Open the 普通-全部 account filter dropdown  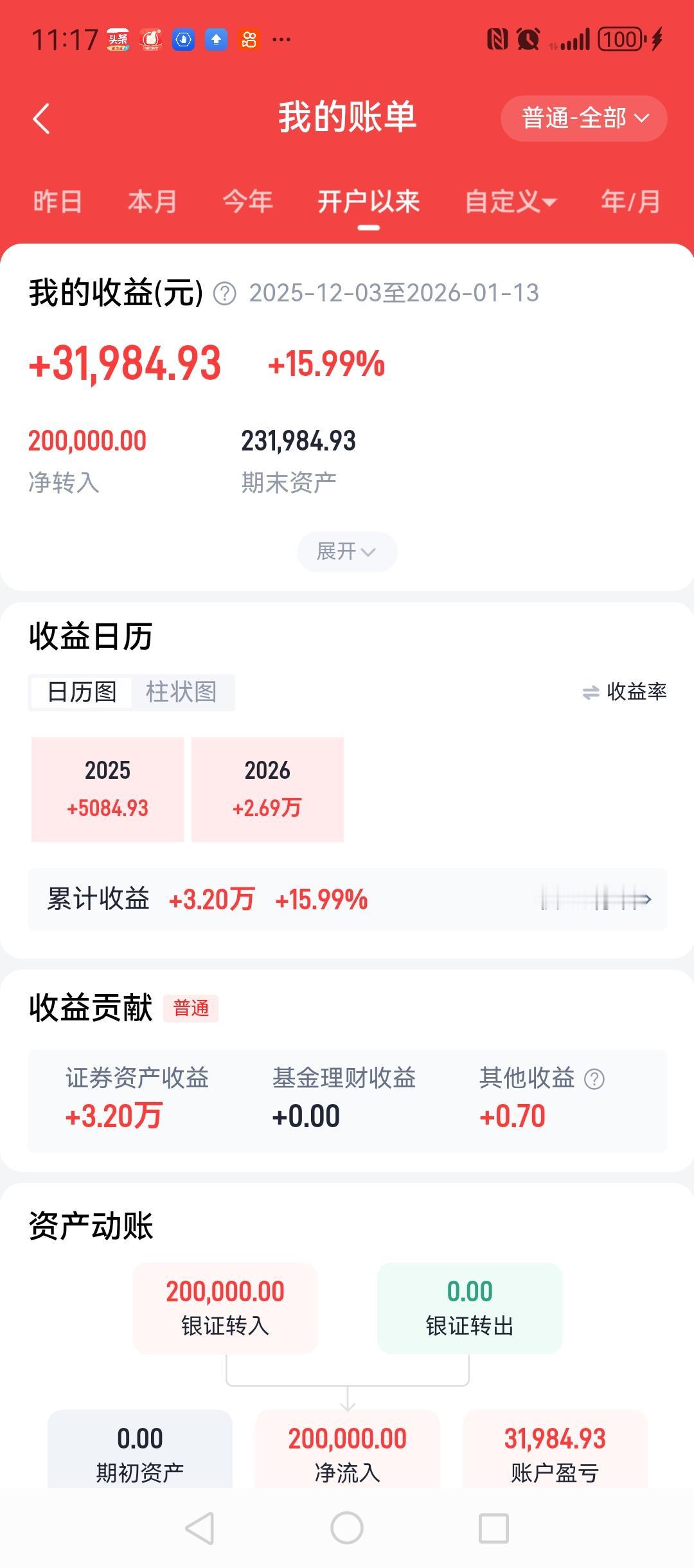click(582, 119)
